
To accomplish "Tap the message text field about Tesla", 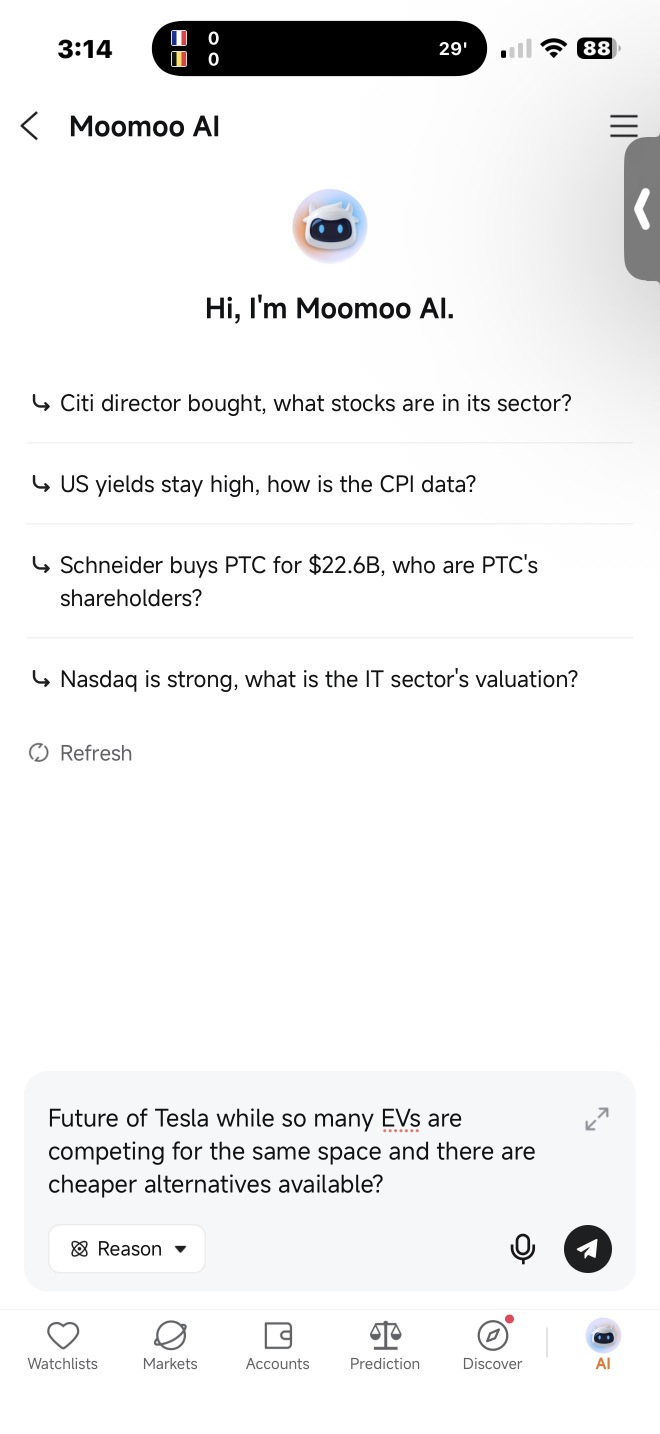I will (x=300, y=1151).
